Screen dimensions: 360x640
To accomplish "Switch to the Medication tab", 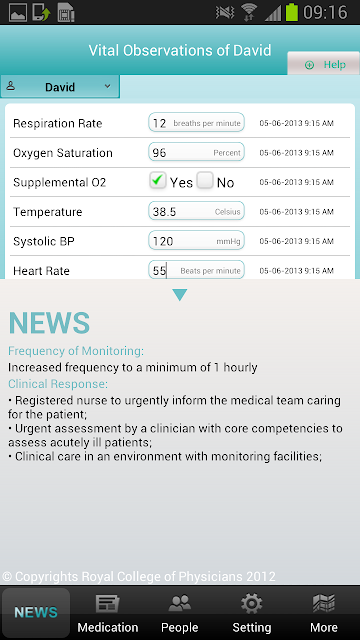I will 108,612.
